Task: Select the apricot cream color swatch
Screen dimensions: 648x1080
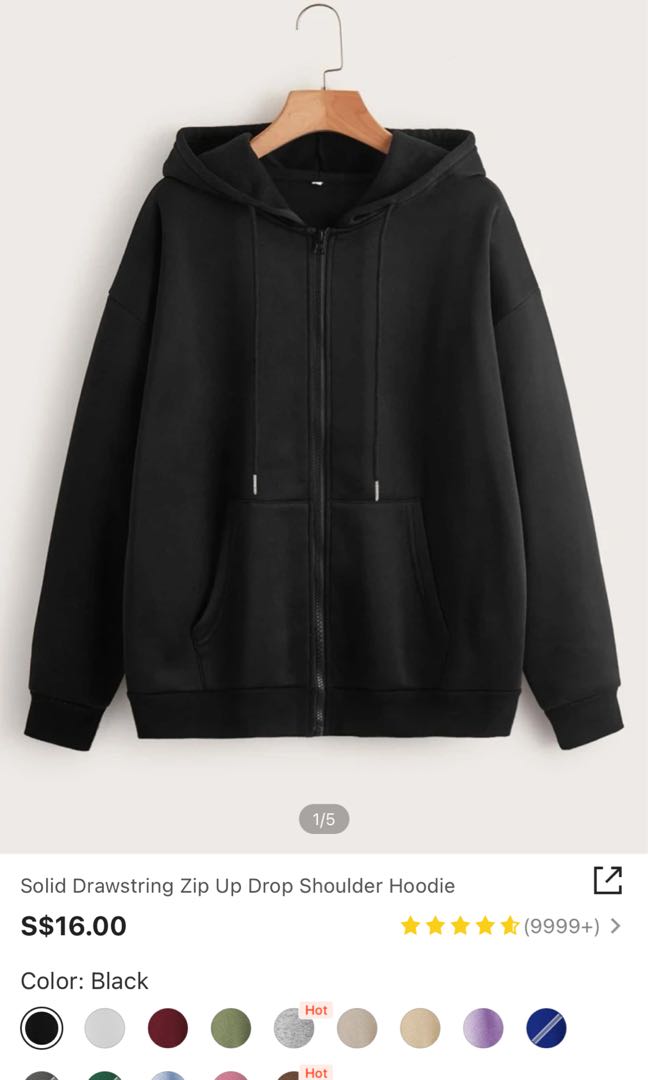Action: pos(420,1028)
